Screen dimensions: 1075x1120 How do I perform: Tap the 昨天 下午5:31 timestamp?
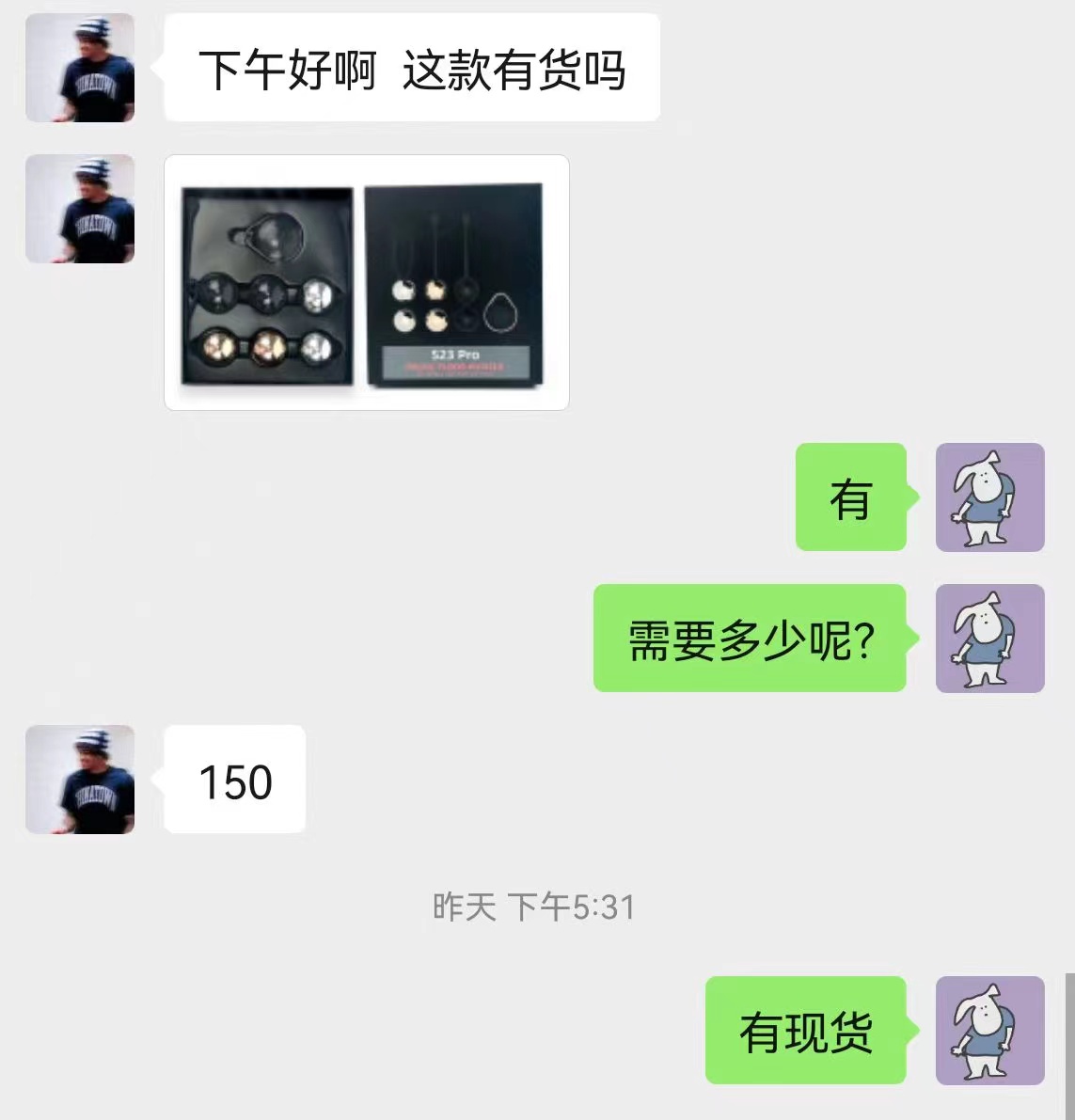[x=532, y=907]
